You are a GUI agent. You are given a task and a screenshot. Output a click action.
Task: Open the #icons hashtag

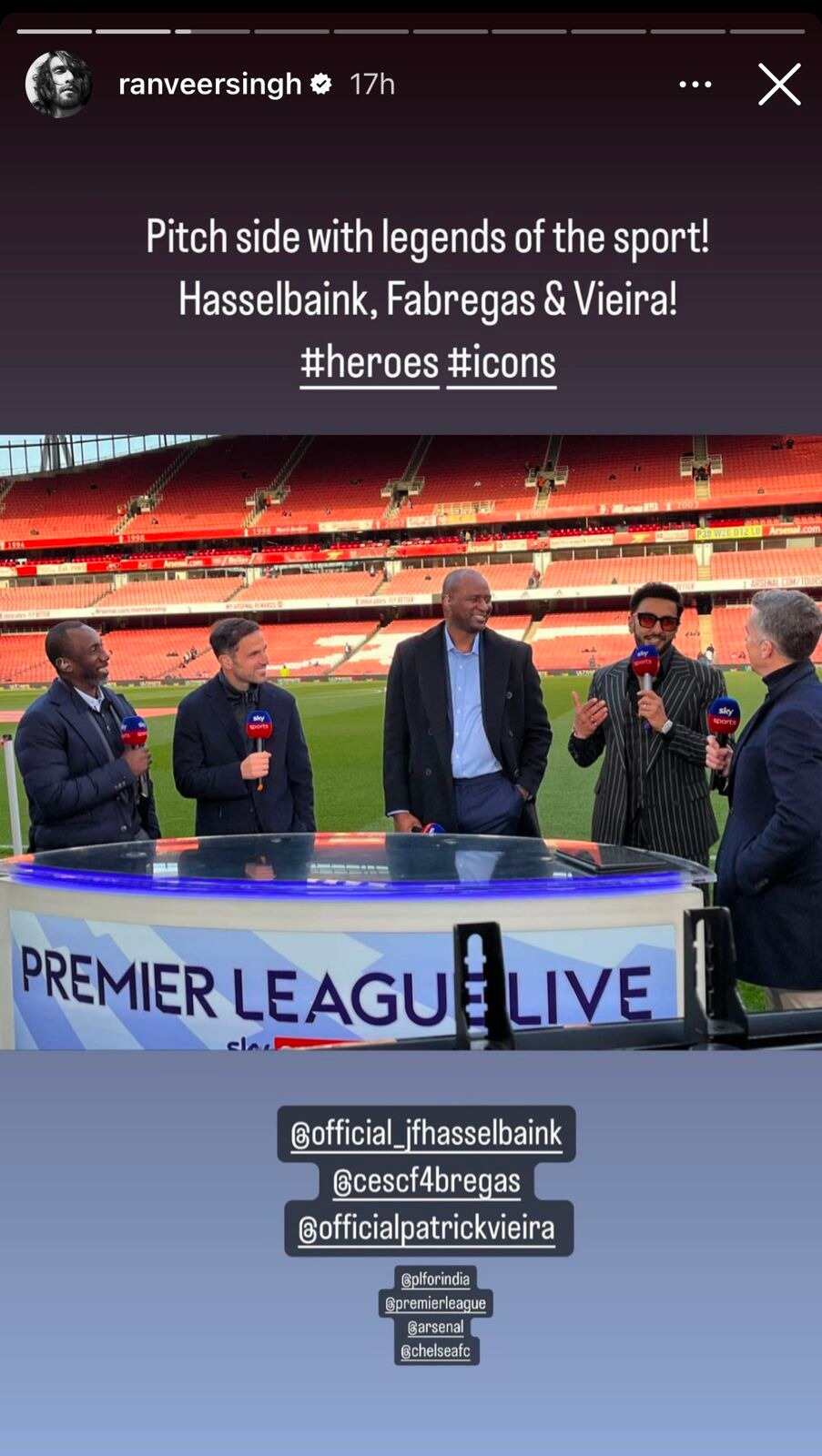(x=502, y=362)
